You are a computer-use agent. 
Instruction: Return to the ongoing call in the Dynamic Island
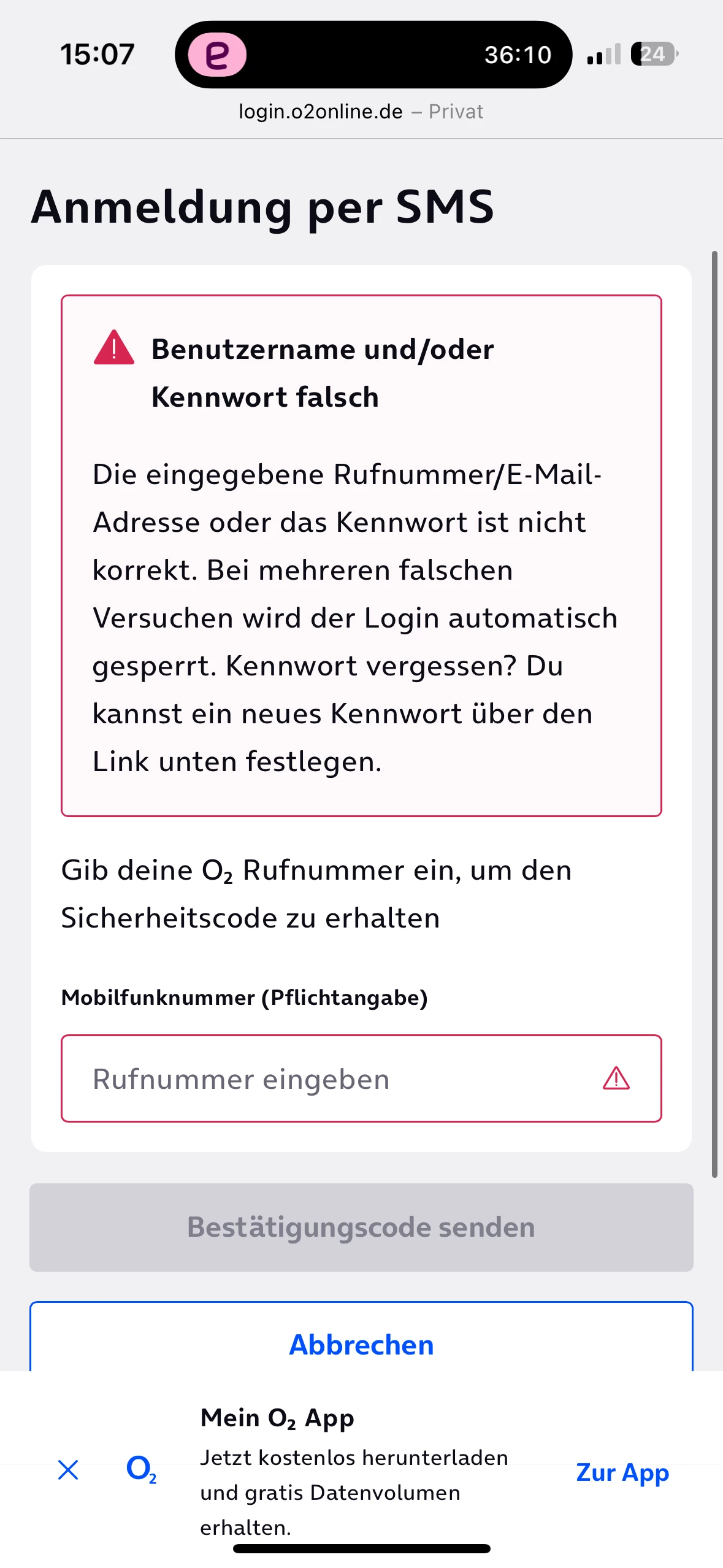(x=373, y=55)
